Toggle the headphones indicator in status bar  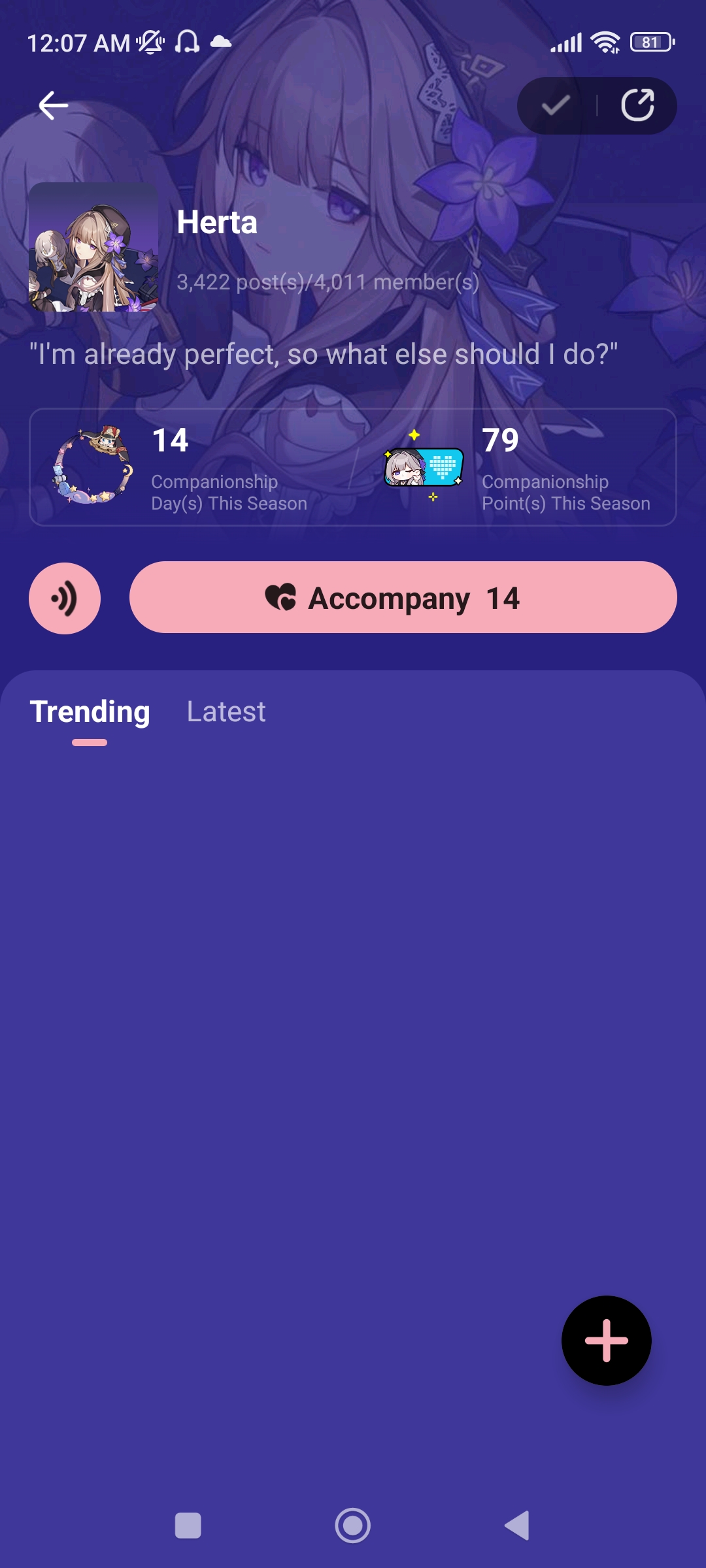(188, 42)
